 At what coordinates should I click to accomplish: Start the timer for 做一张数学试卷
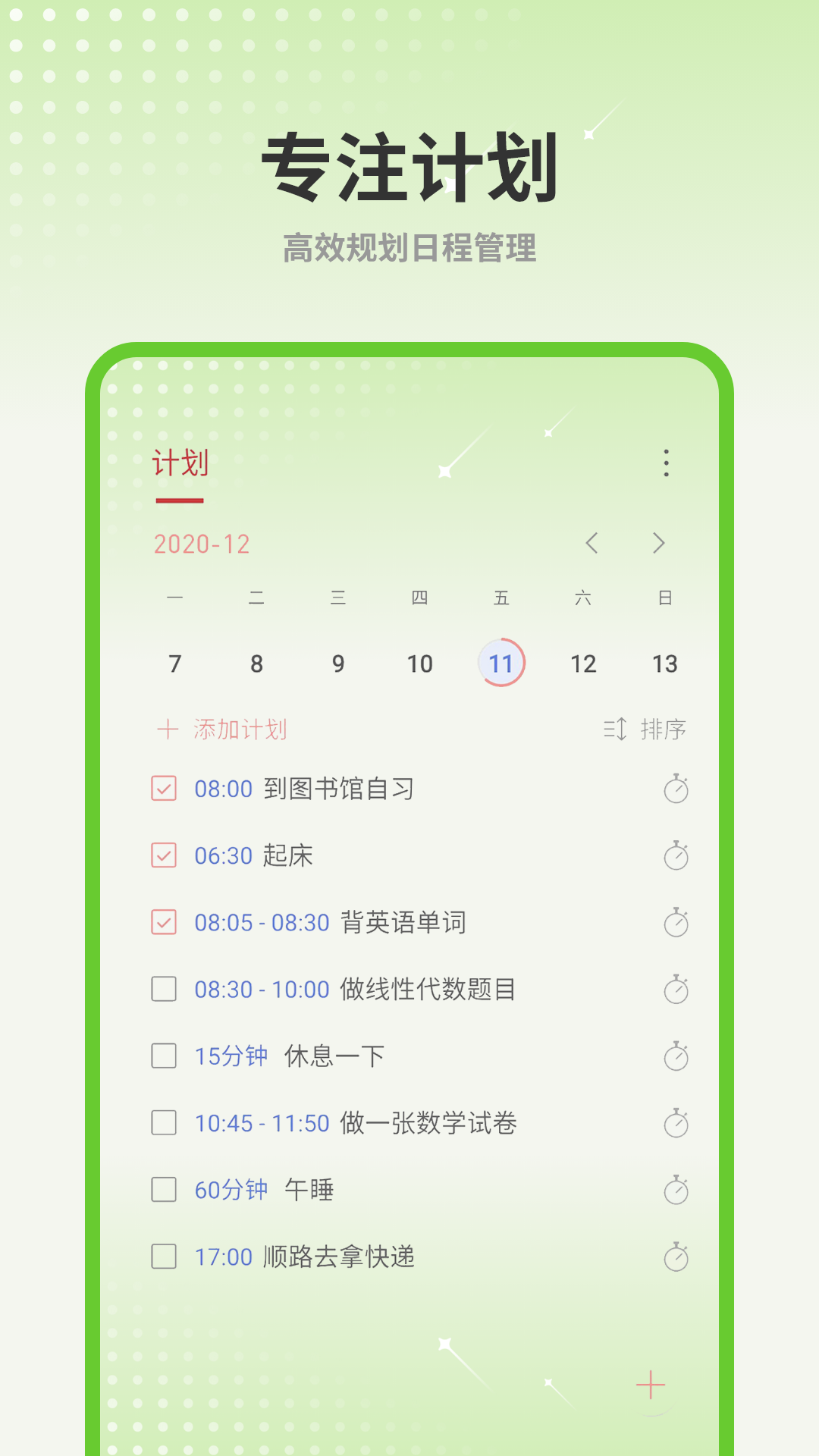point(677,1122)
